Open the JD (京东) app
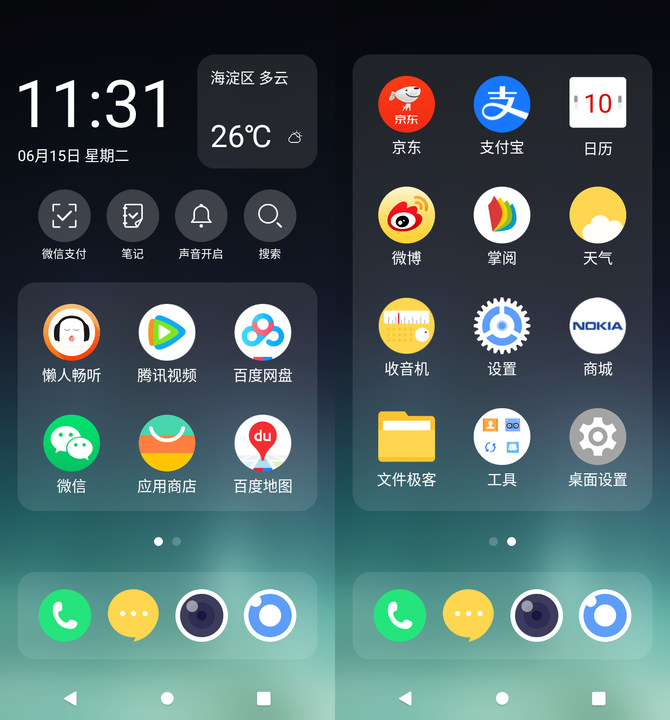The height and width of the screenshot is (720, 670). tap(406, 104)
